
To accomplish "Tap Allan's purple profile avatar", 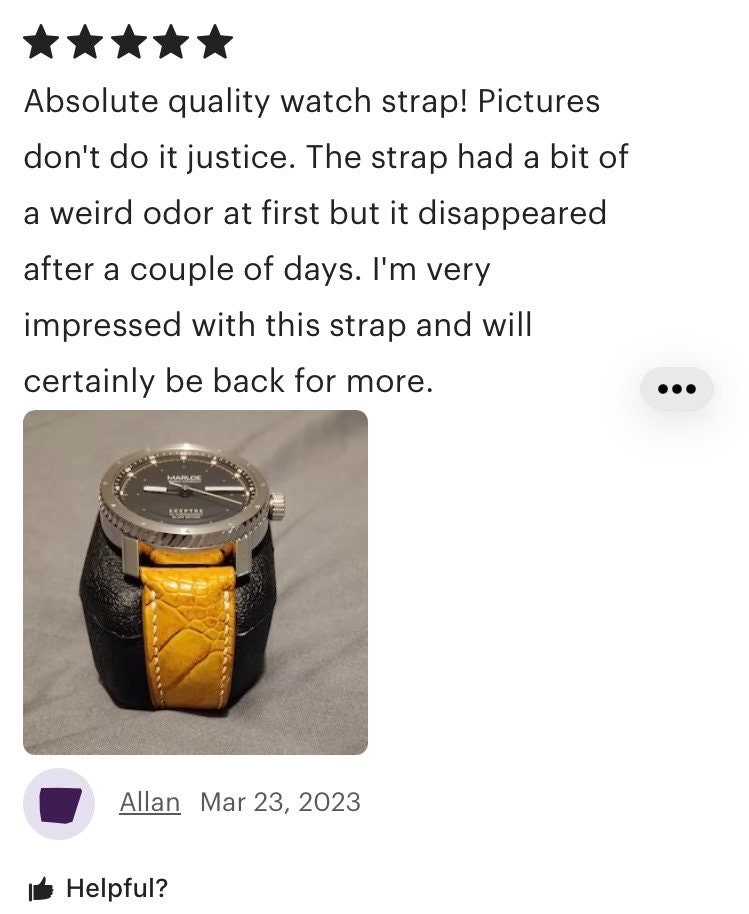I will [x=59, y=803].
